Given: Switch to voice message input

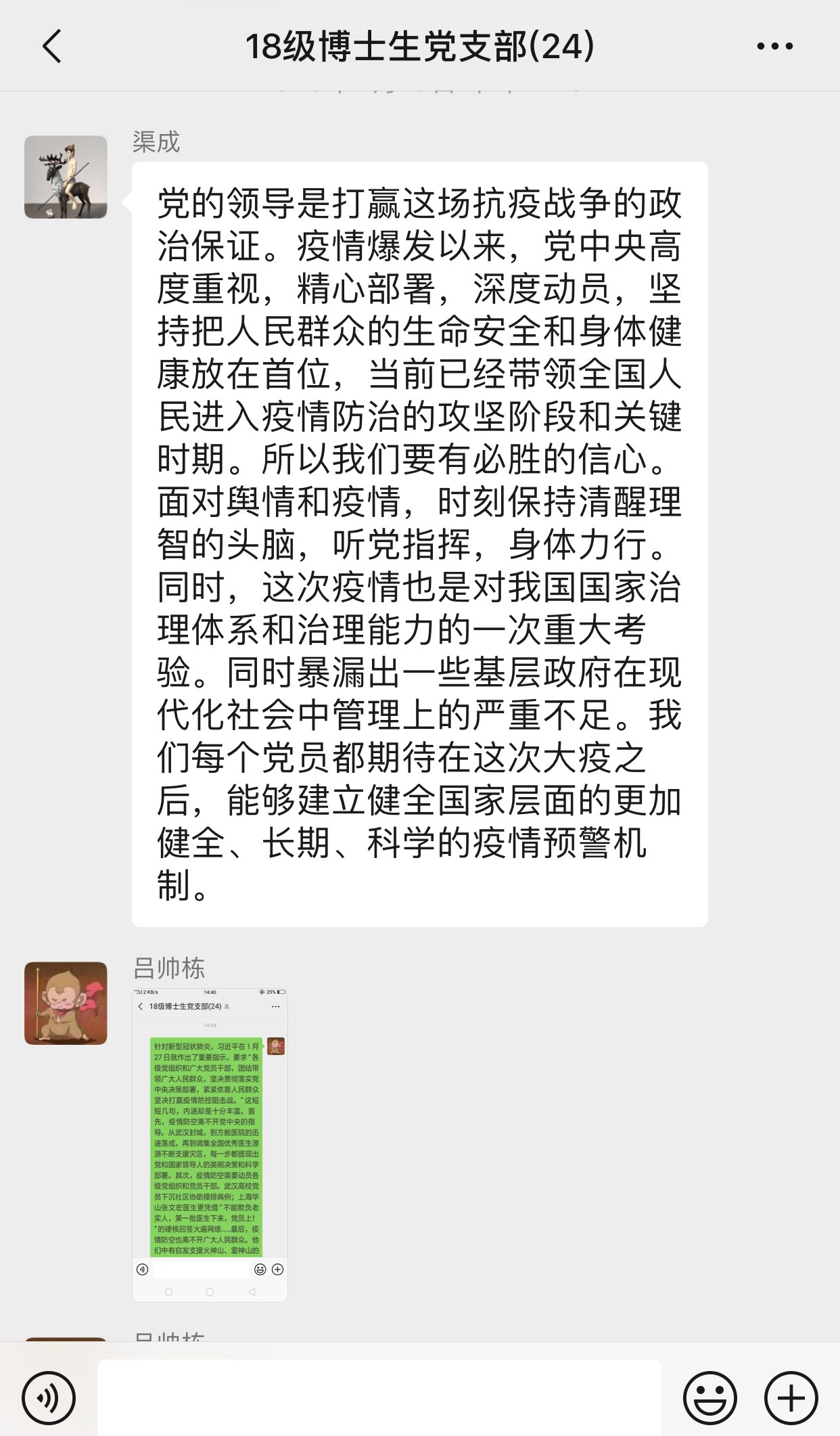Looking at the screenshot, I should pyautogui.click(x=49, y=1397).
